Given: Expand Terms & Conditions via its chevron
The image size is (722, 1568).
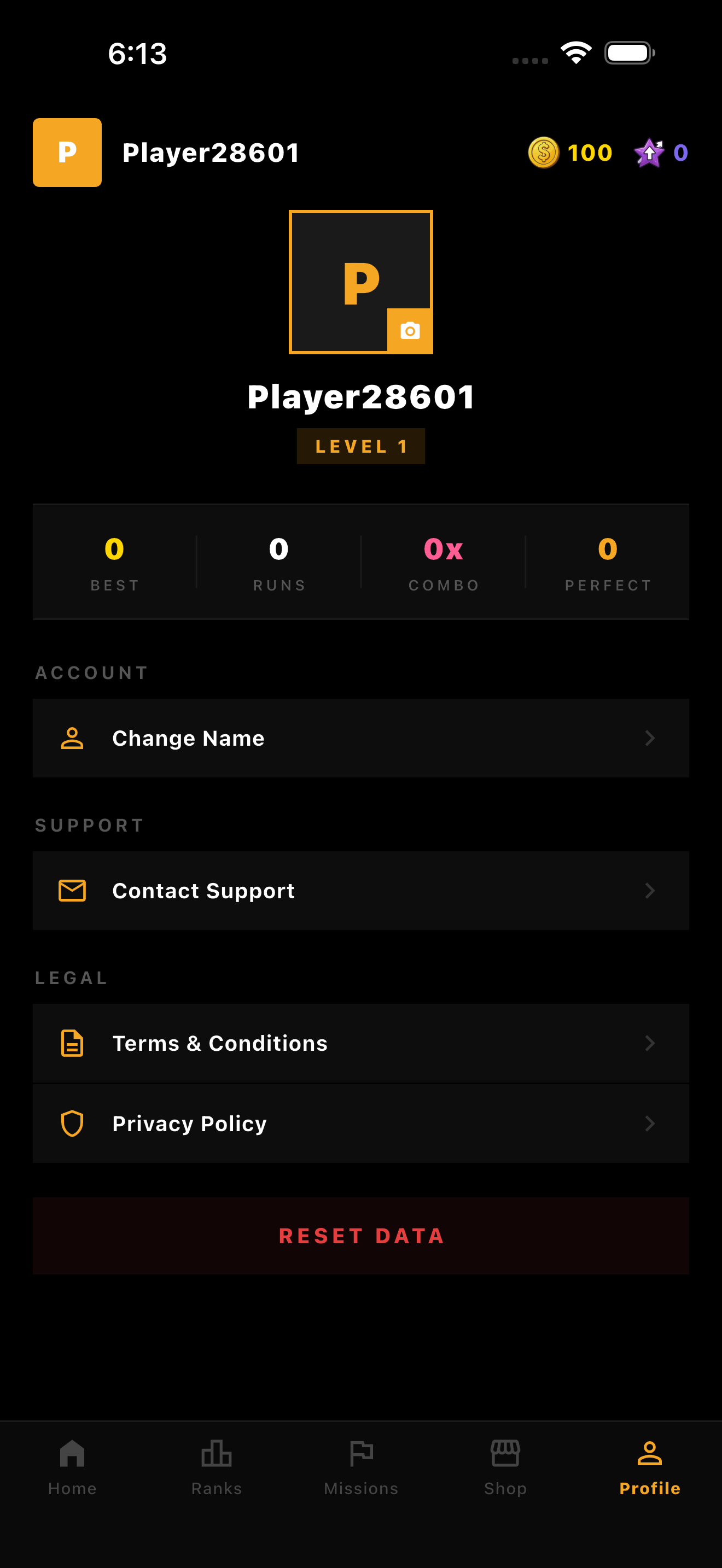Looking at the screenshot, I should (x=650, y=1043).
